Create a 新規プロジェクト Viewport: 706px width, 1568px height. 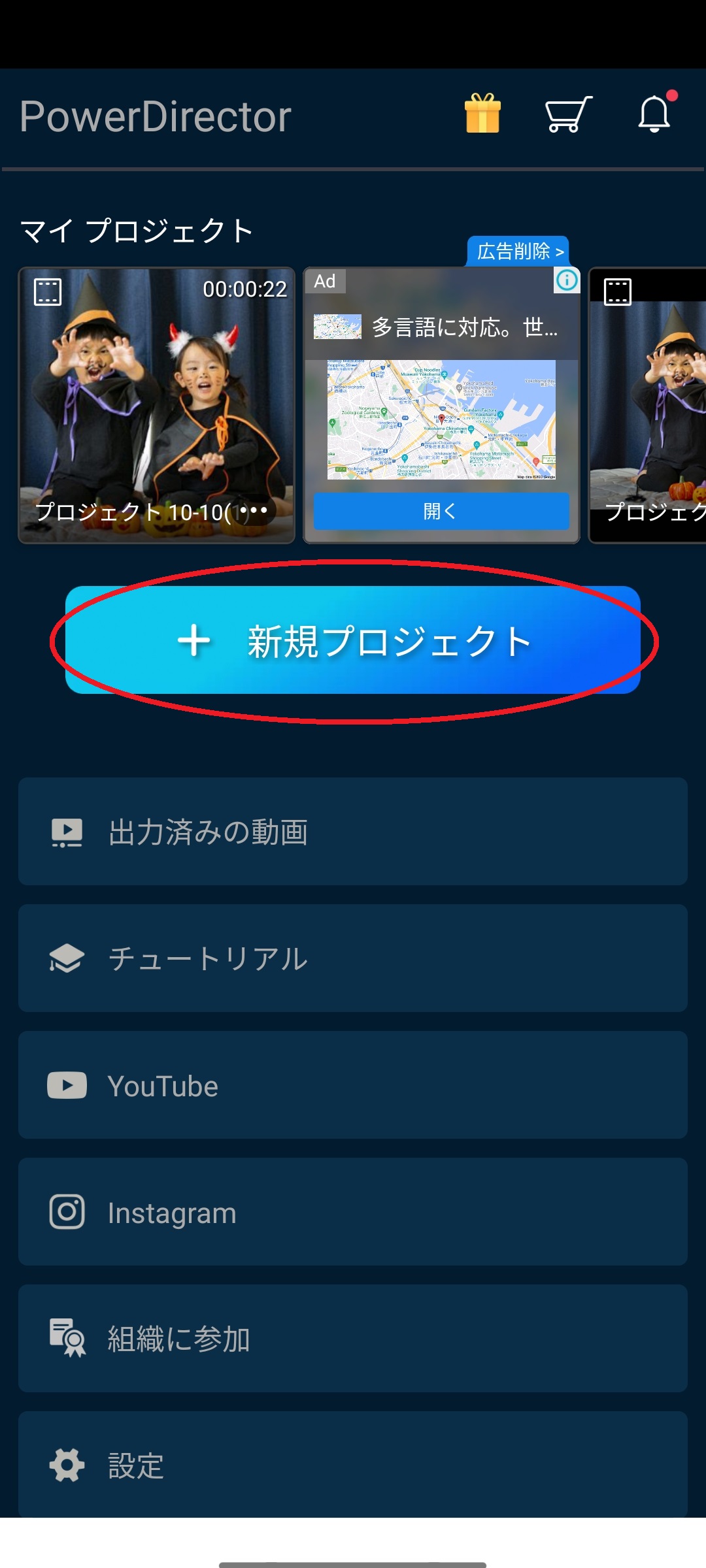point(353,640)
